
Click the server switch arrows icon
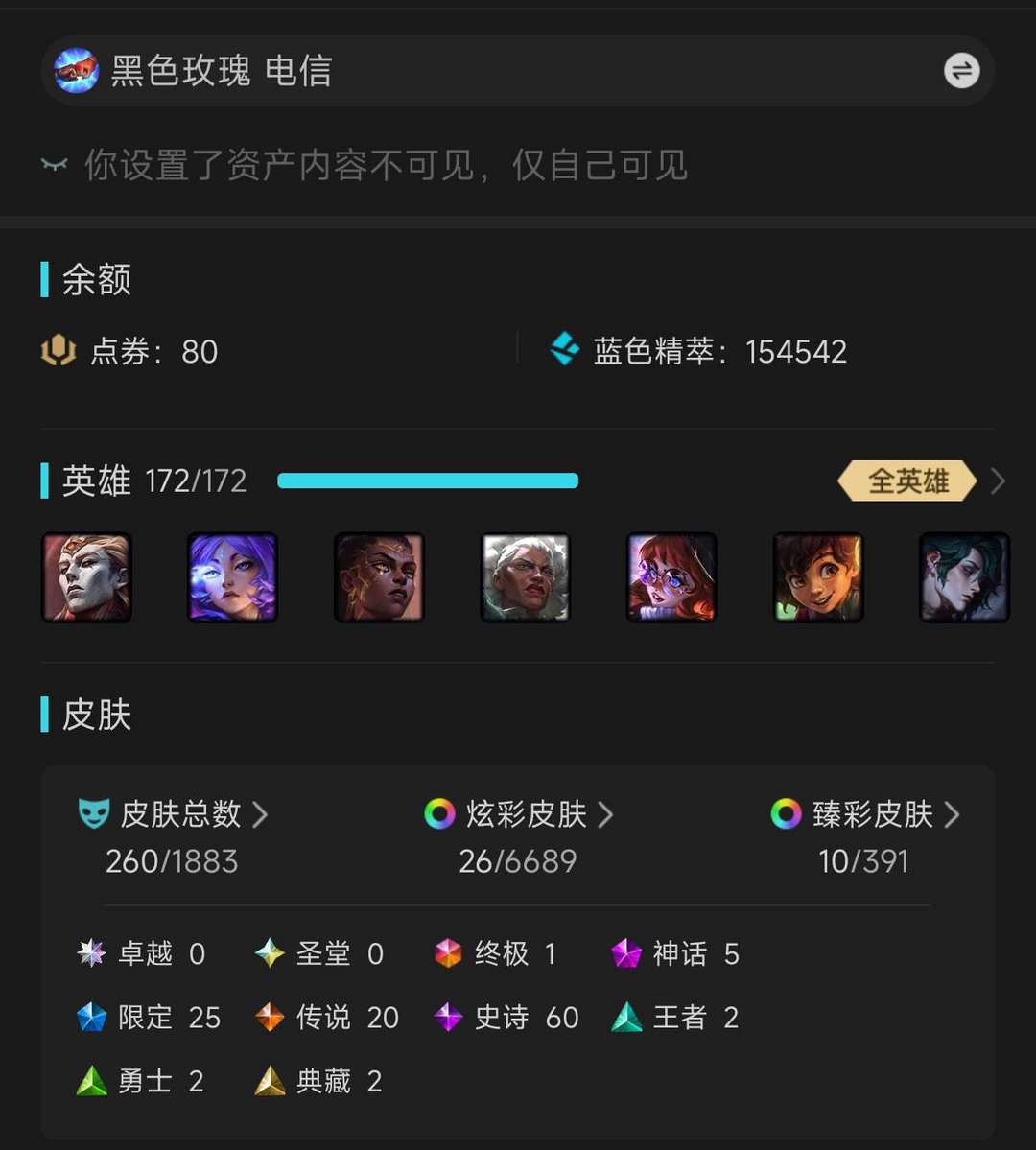point(962,71)
